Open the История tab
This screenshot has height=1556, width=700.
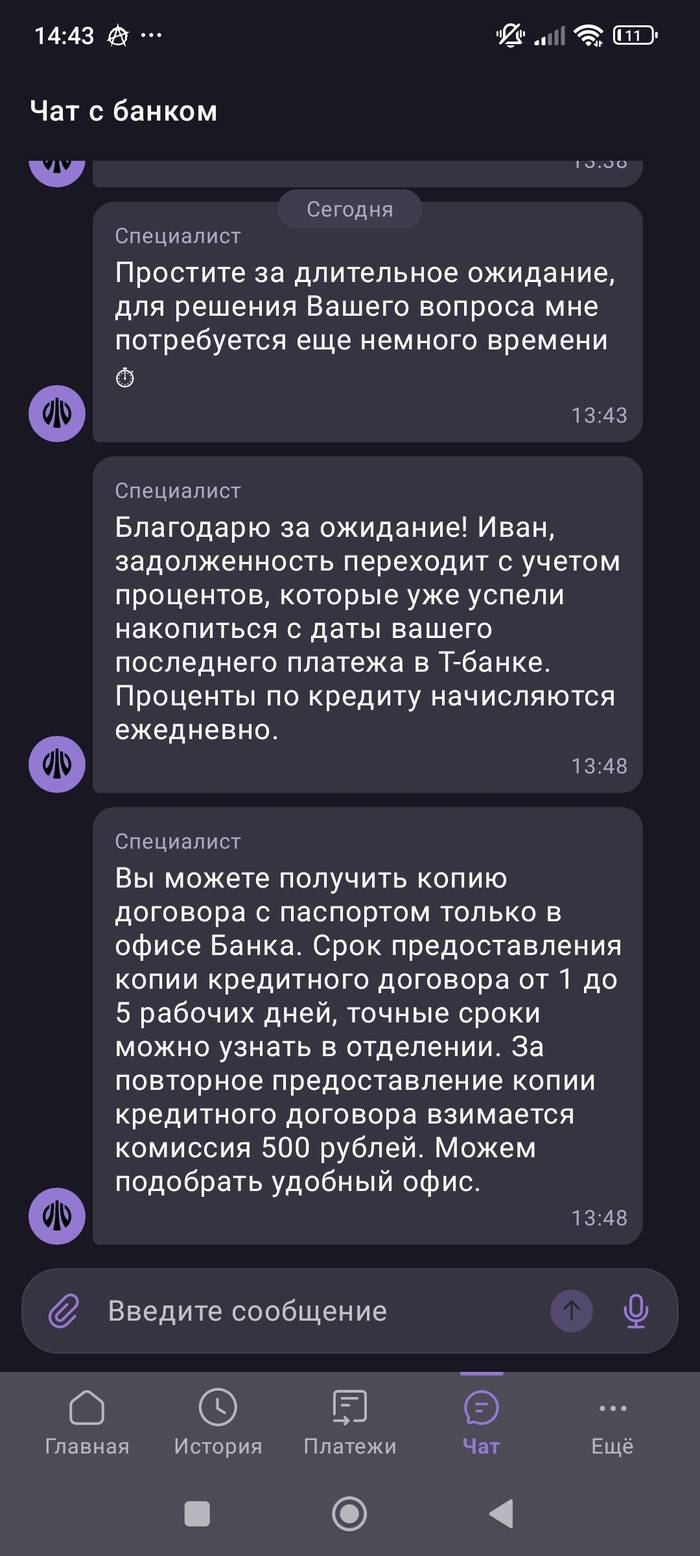[218, 1421]
